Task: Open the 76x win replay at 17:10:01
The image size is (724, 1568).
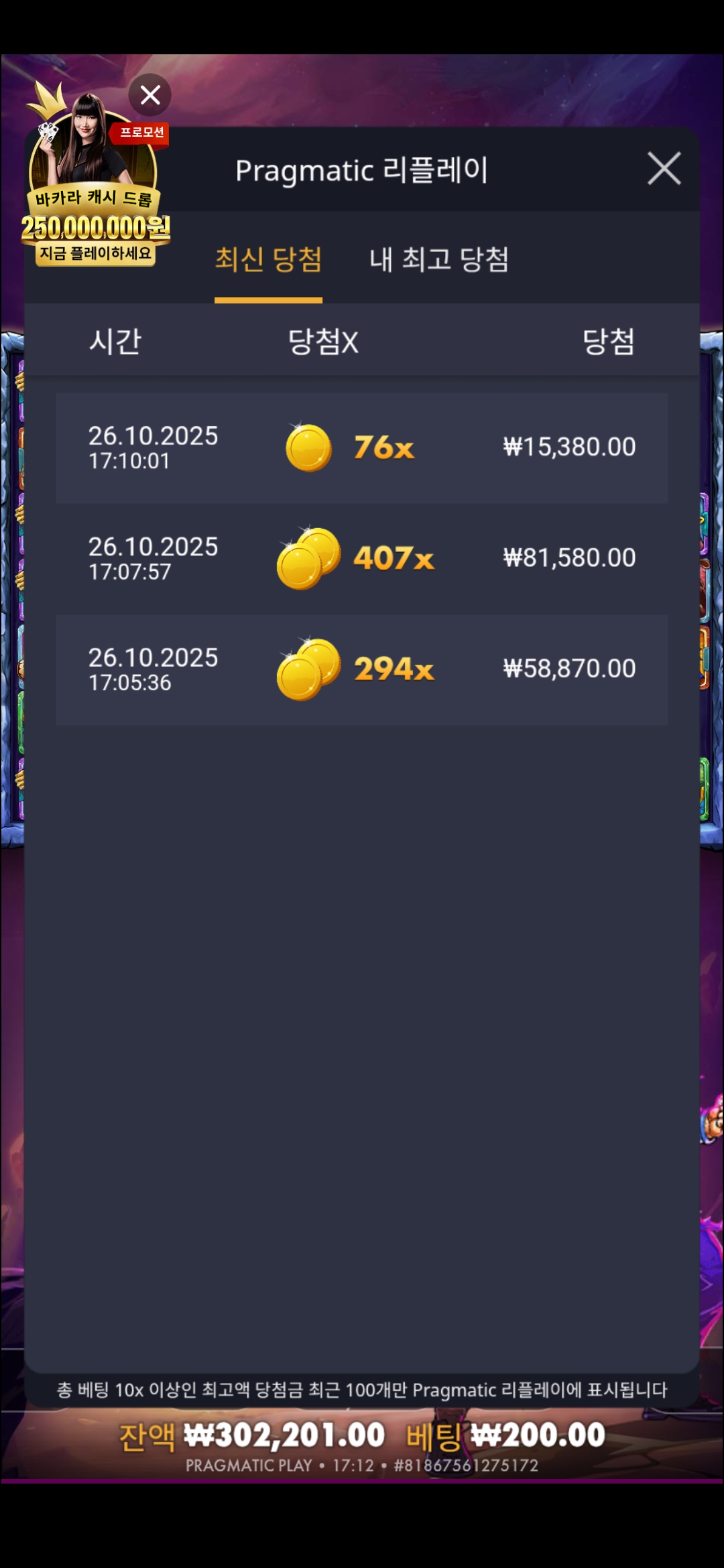Action: 361,448
